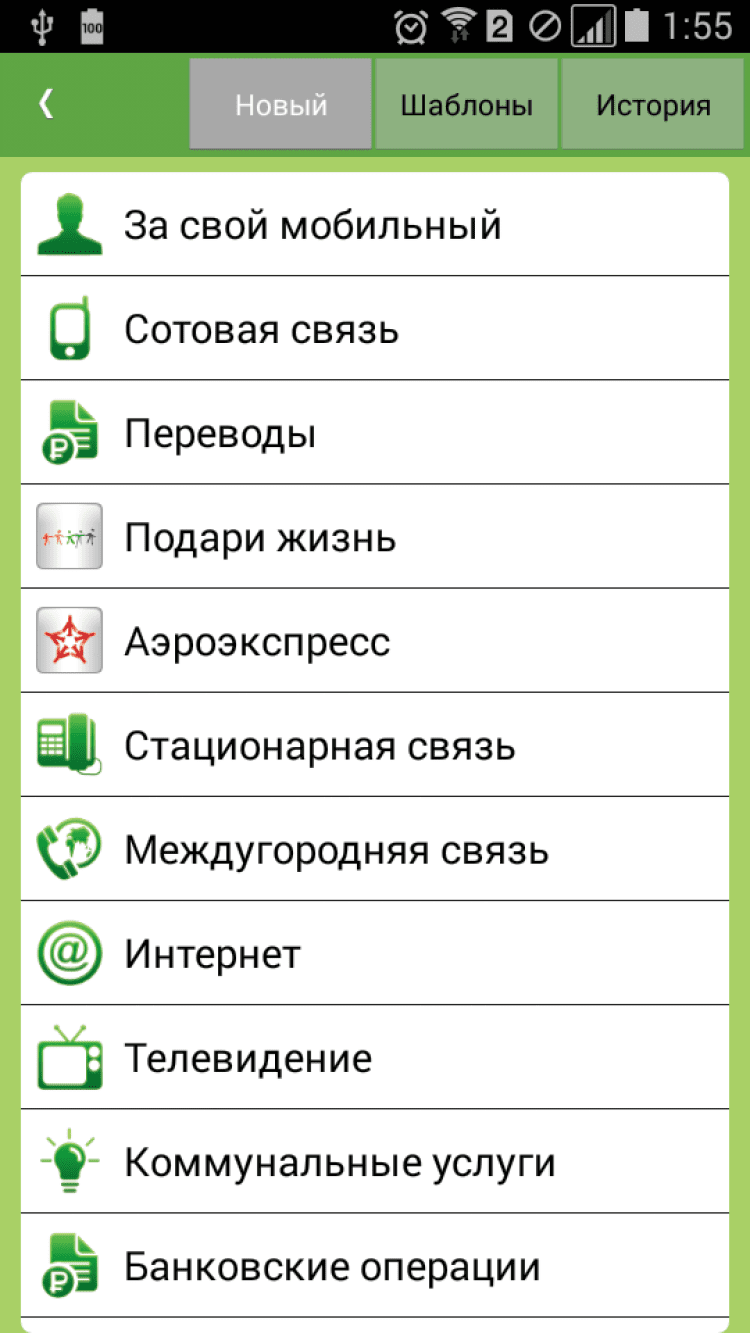
Task: Open the Интернет category
Action: click(375, 954)
